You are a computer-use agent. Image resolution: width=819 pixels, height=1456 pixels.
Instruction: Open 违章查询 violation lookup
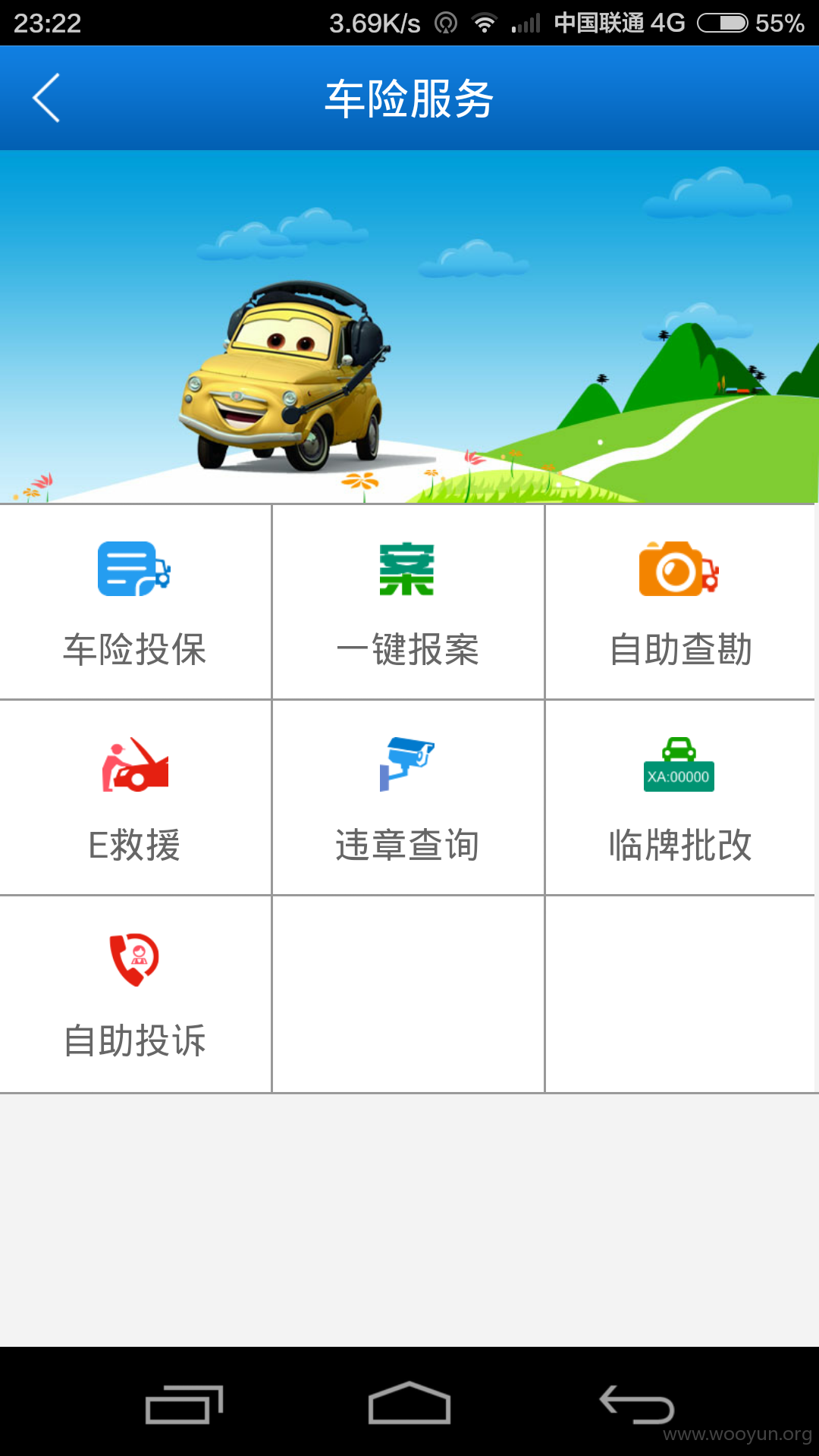tap(408, 798)
